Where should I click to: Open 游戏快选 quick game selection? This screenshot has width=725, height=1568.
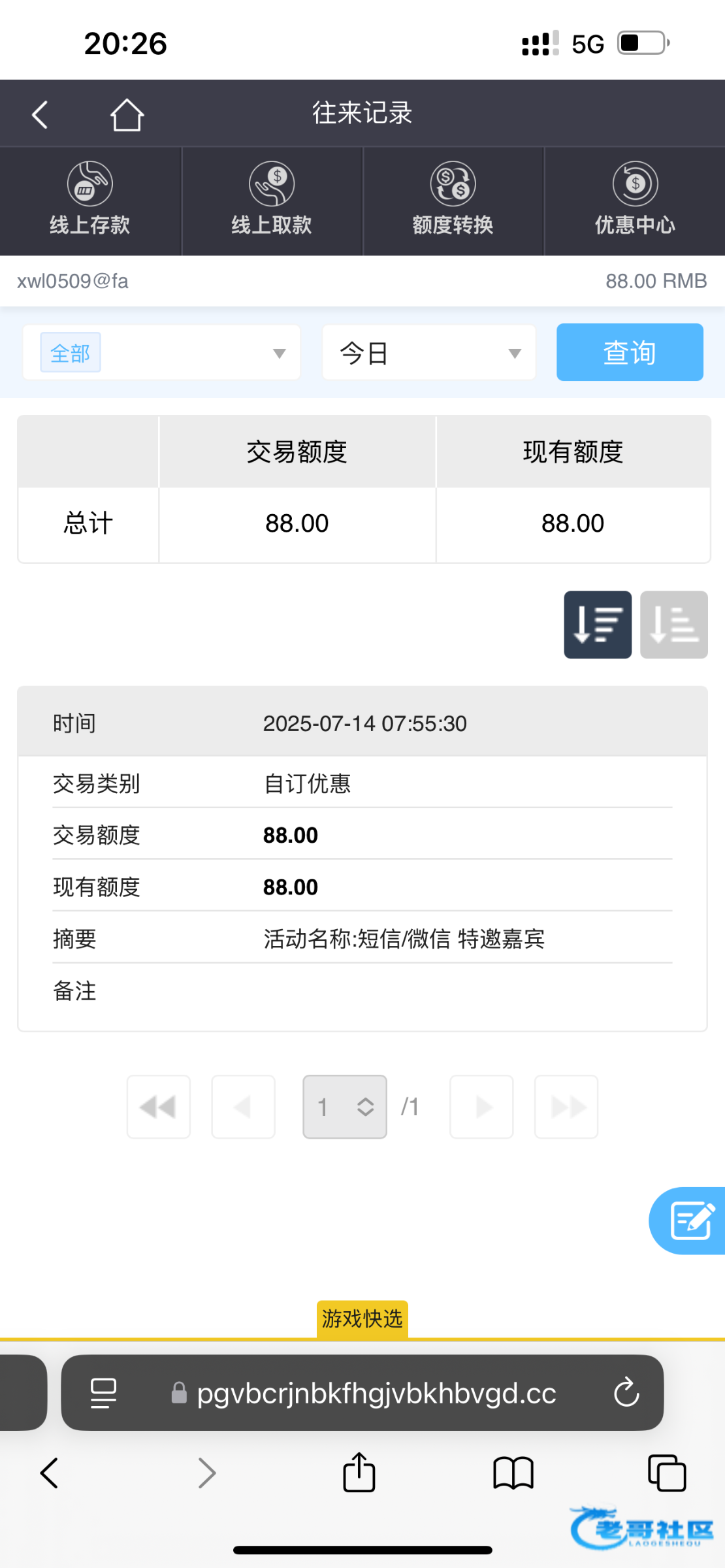point(362,1319)
